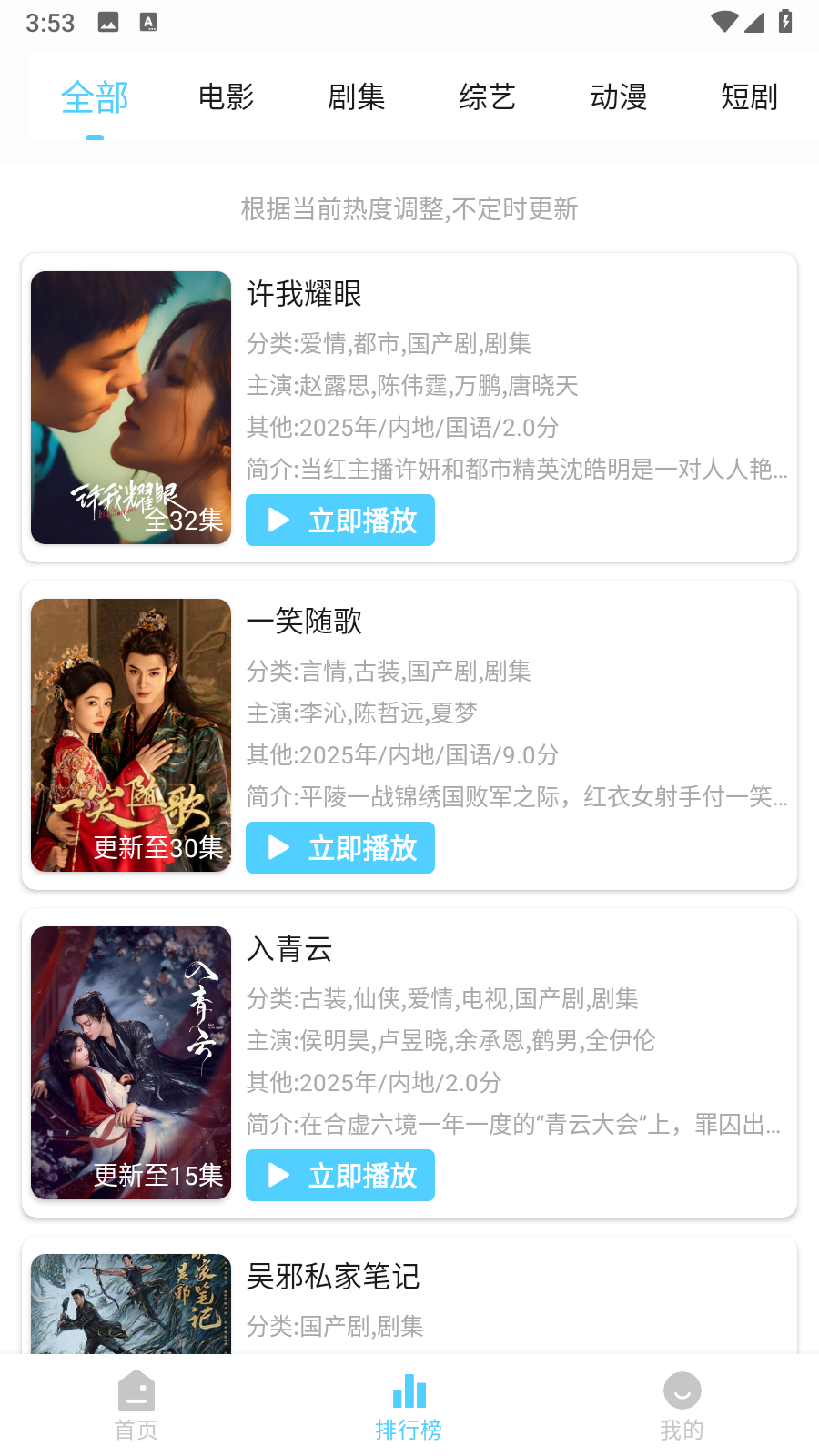This screenshot has width=819, height=1456.
Task: Go to the 首页 tab
Action: click(x=136, y=1406)
